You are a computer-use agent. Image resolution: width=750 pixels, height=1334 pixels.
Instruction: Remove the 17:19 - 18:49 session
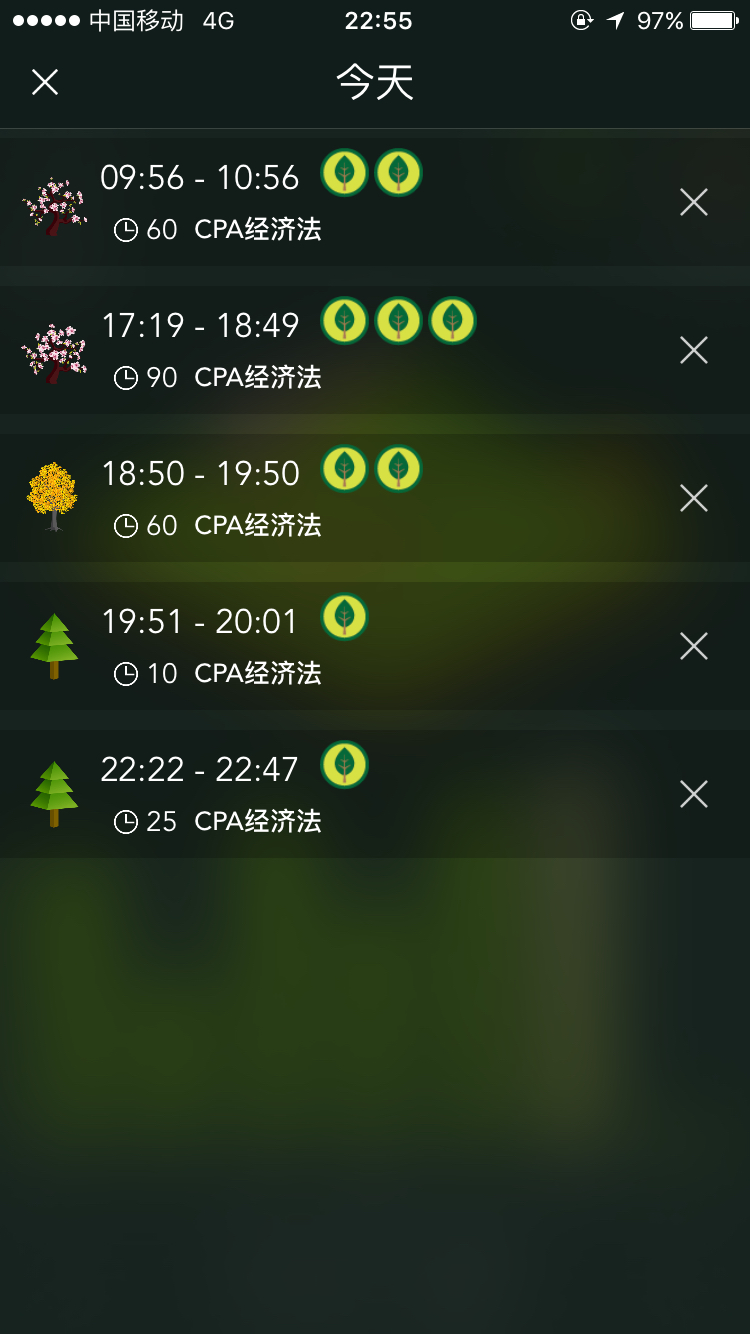[693, 350]
